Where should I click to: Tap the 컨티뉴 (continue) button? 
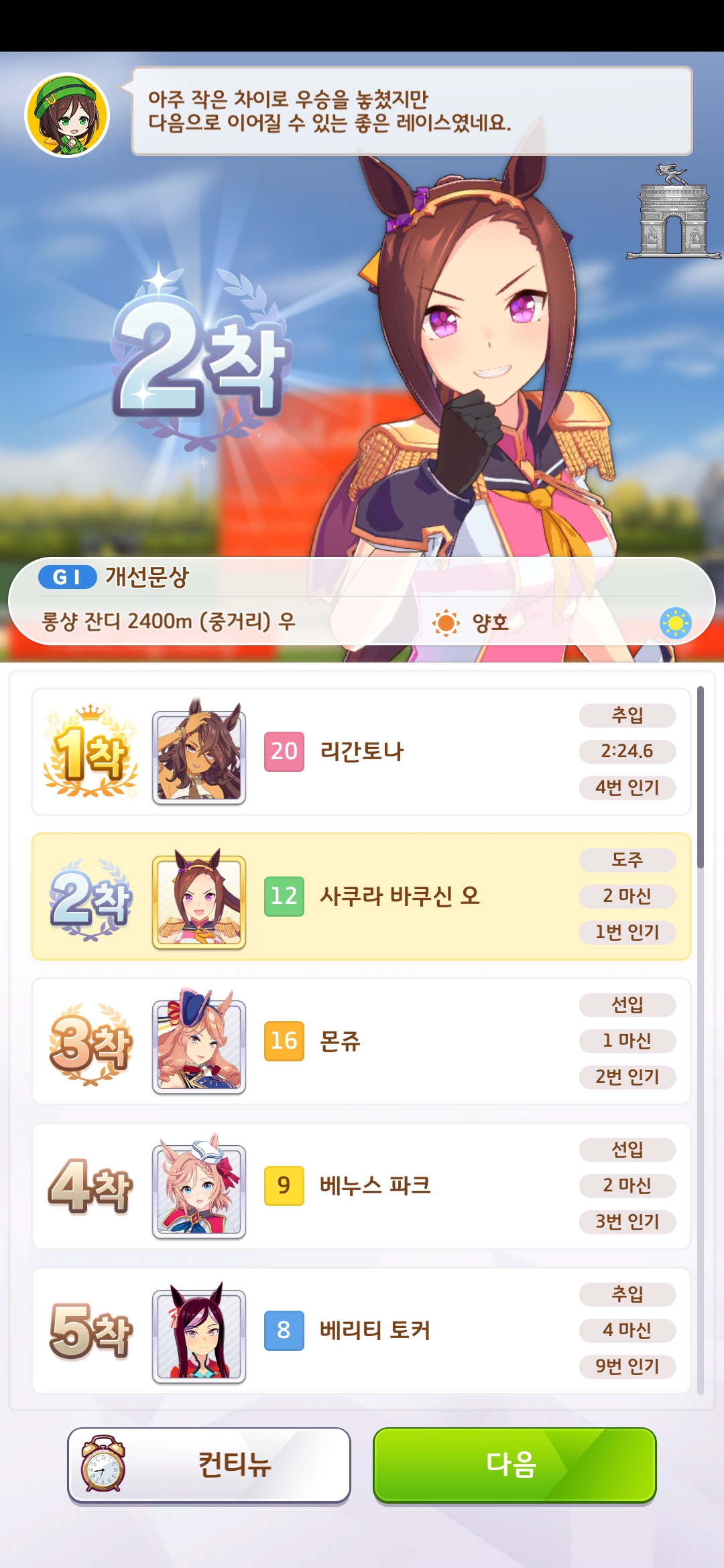click(209, 1465)
